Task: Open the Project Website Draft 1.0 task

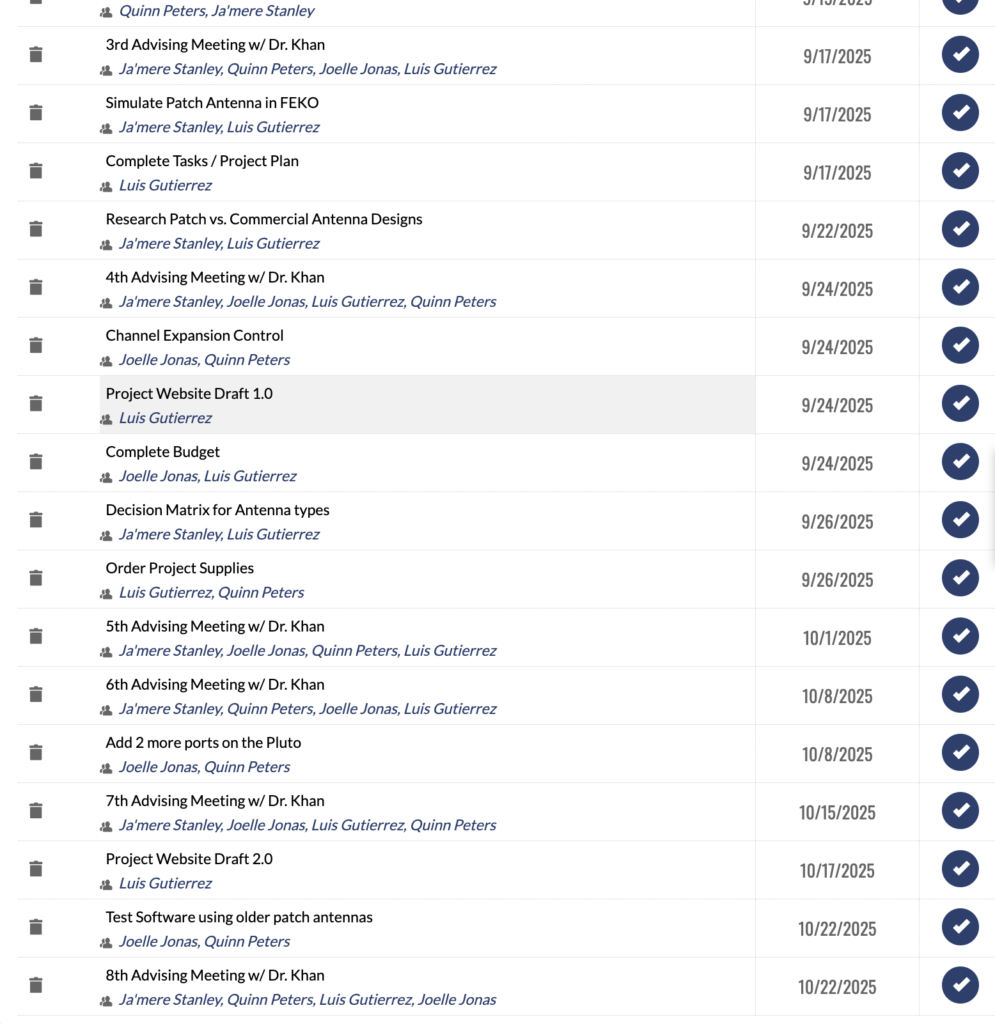Action: coord(189,394)
